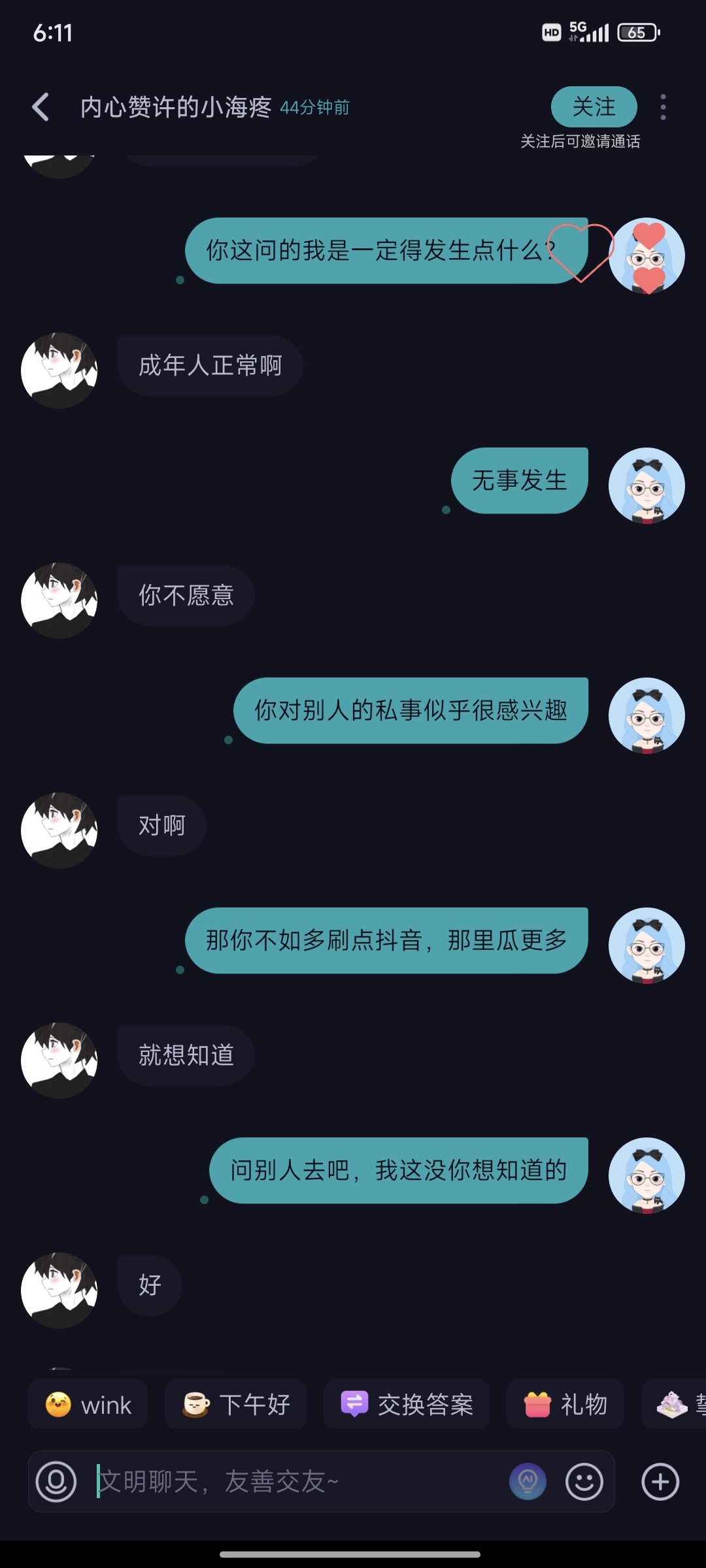Image resolution: width=706 pixels, height=1568 pixels.
Task: Open my avatar beside 无事发生
Action: point(647,485)
